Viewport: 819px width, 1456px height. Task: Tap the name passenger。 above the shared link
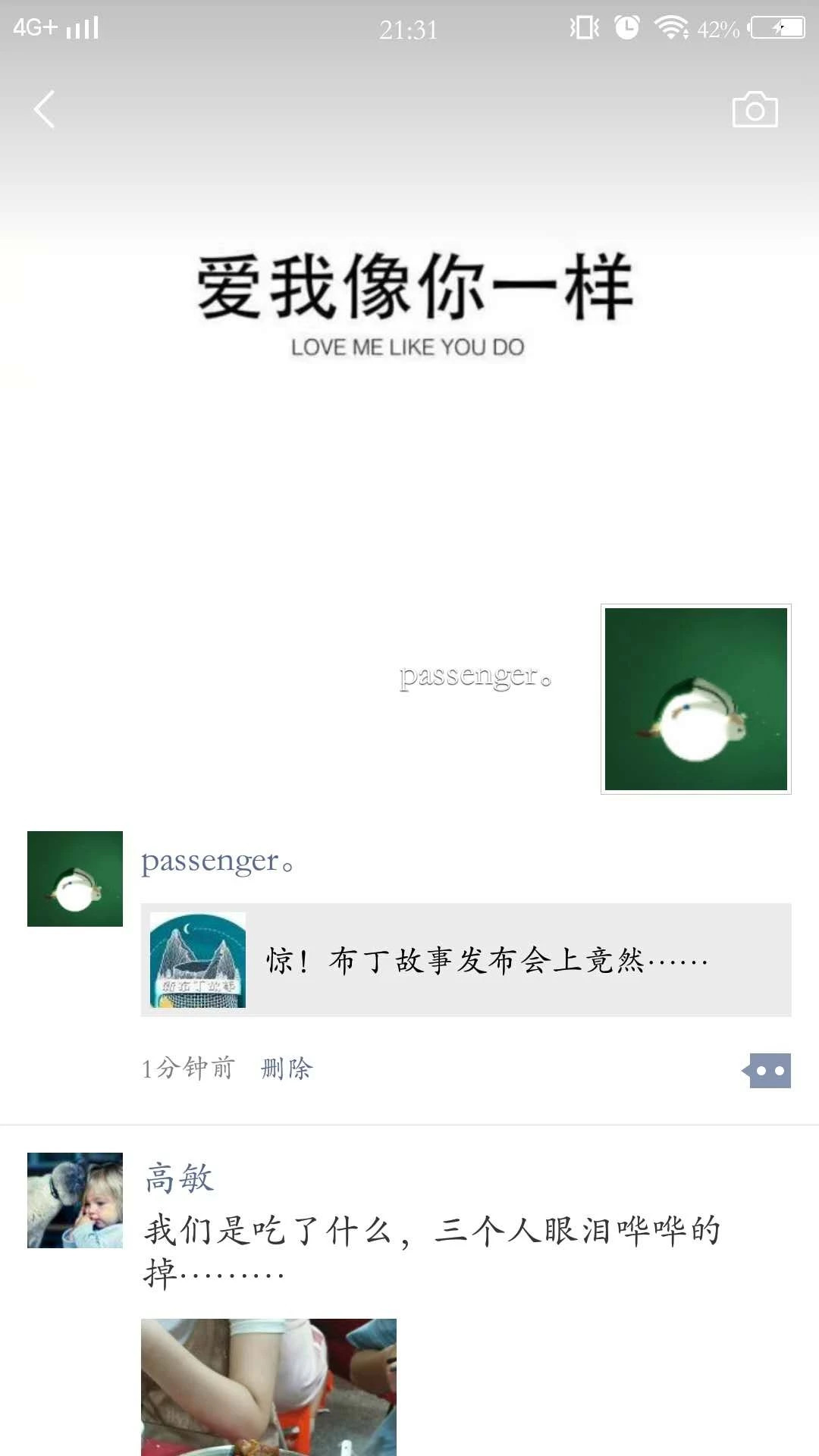(218, 861)
